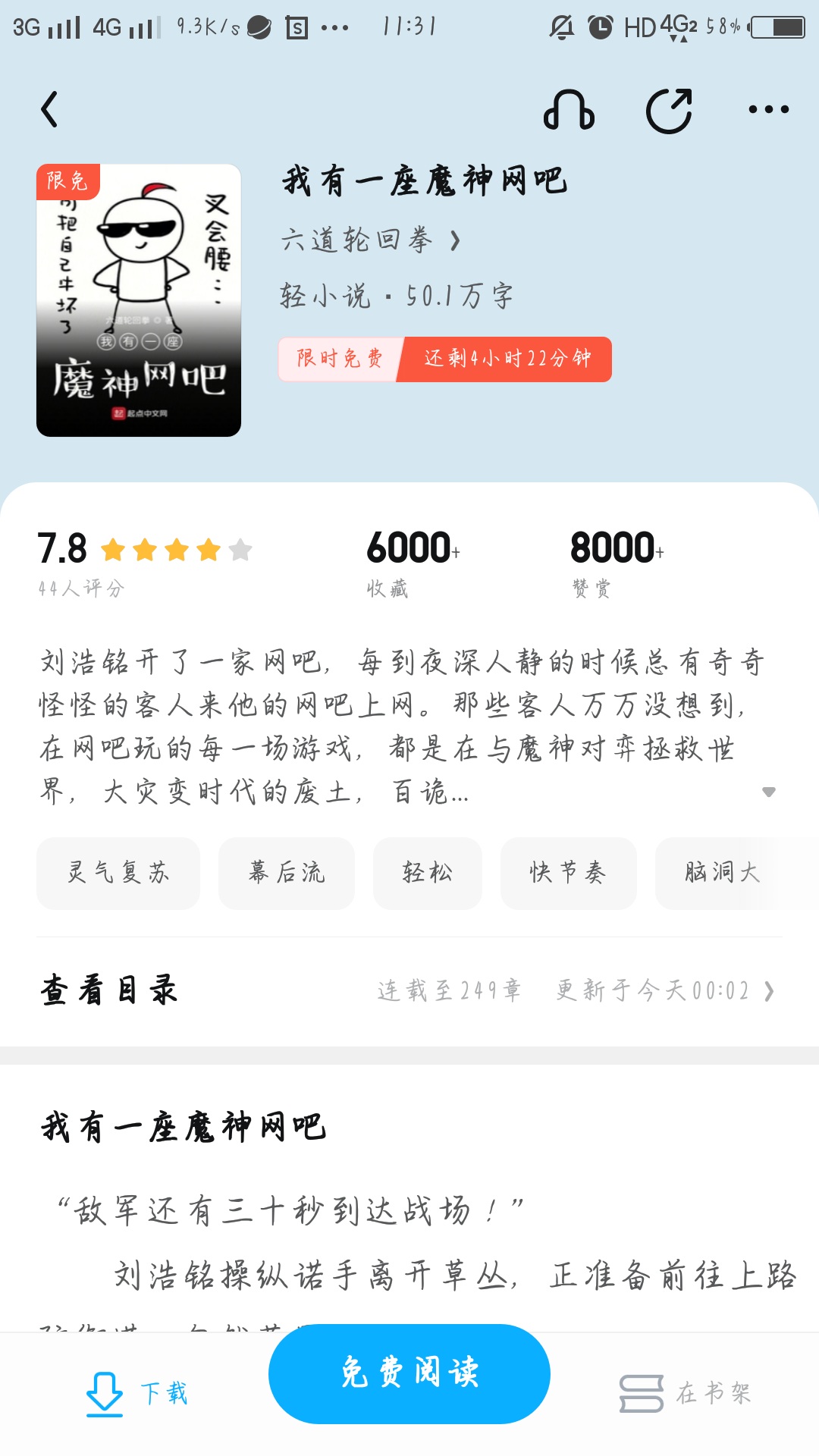Viewport: 819px width, 1456px height.
Task: Start reading with 免费阅读
Action: point(409,1373)
